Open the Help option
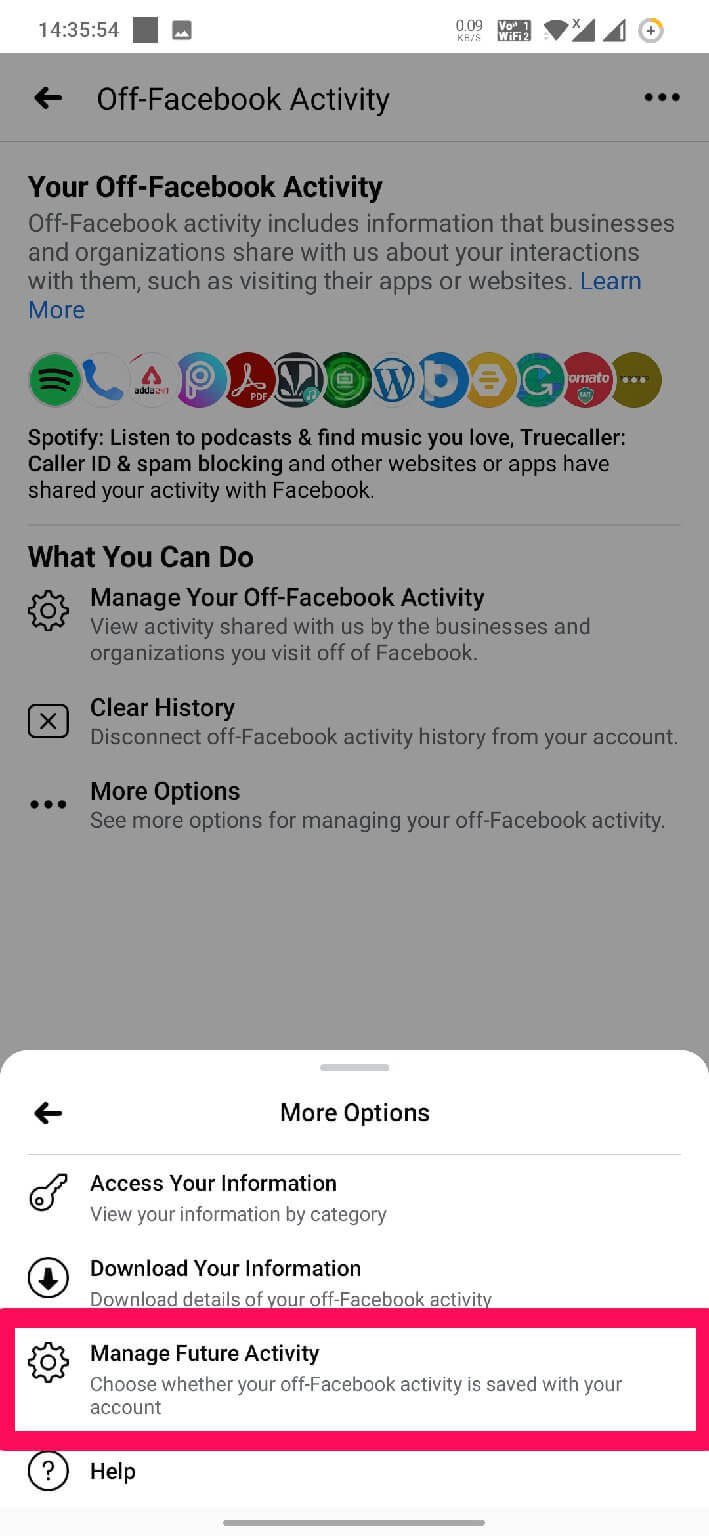709x1536 pixels. pyautogui.click(x=112, y=1472)
